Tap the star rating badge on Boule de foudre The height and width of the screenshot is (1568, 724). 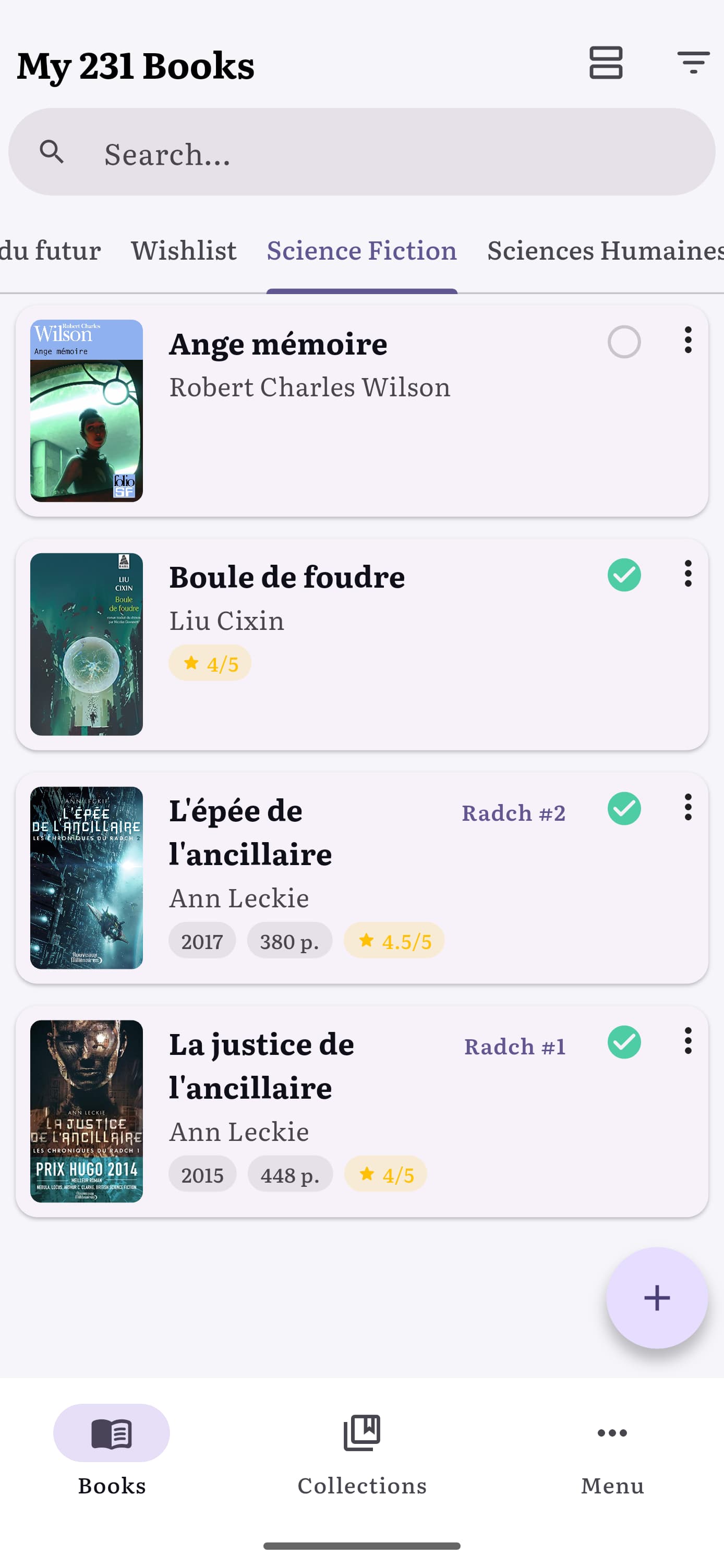[210, 663]
